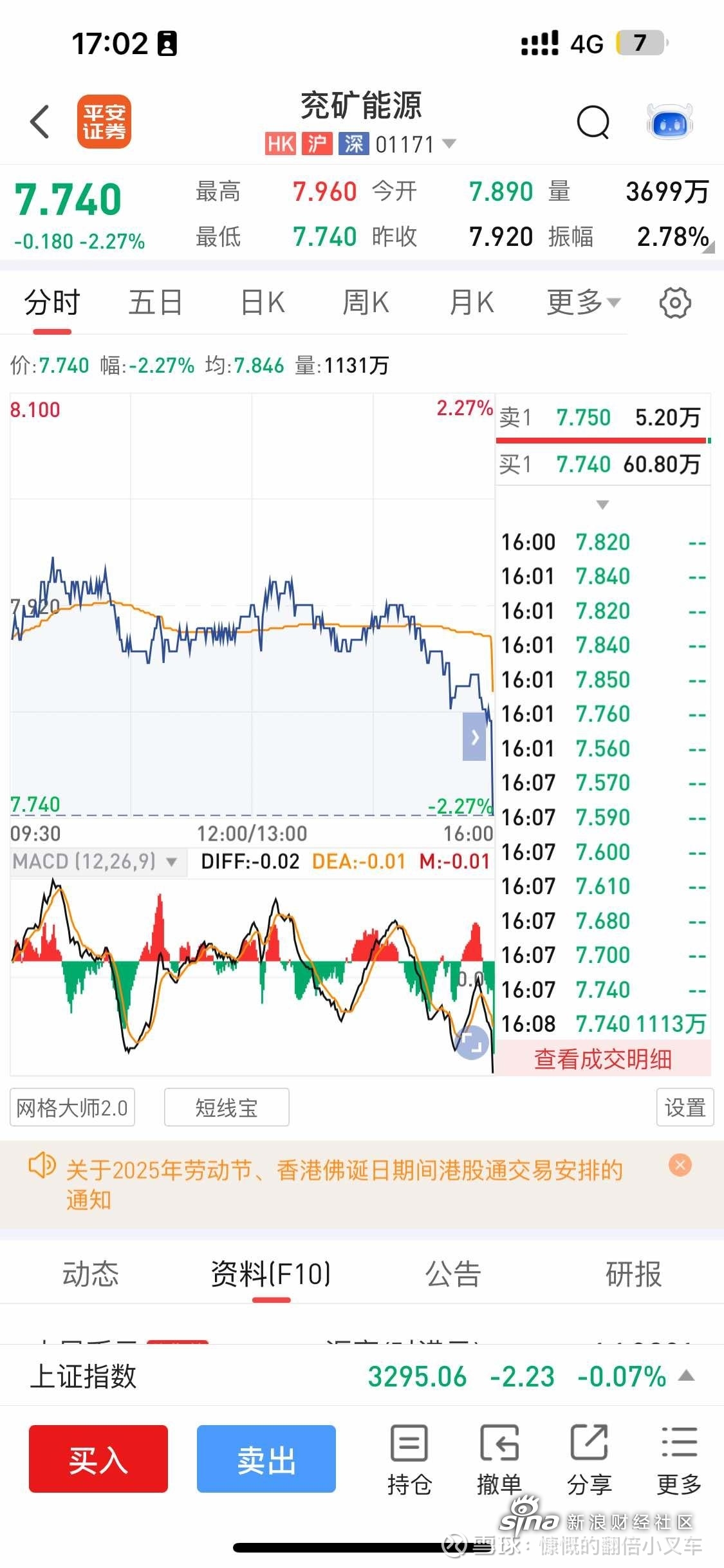Dismiss the 港股通 holiday notice banner
724x1568 pixels.
(680, 1164)
